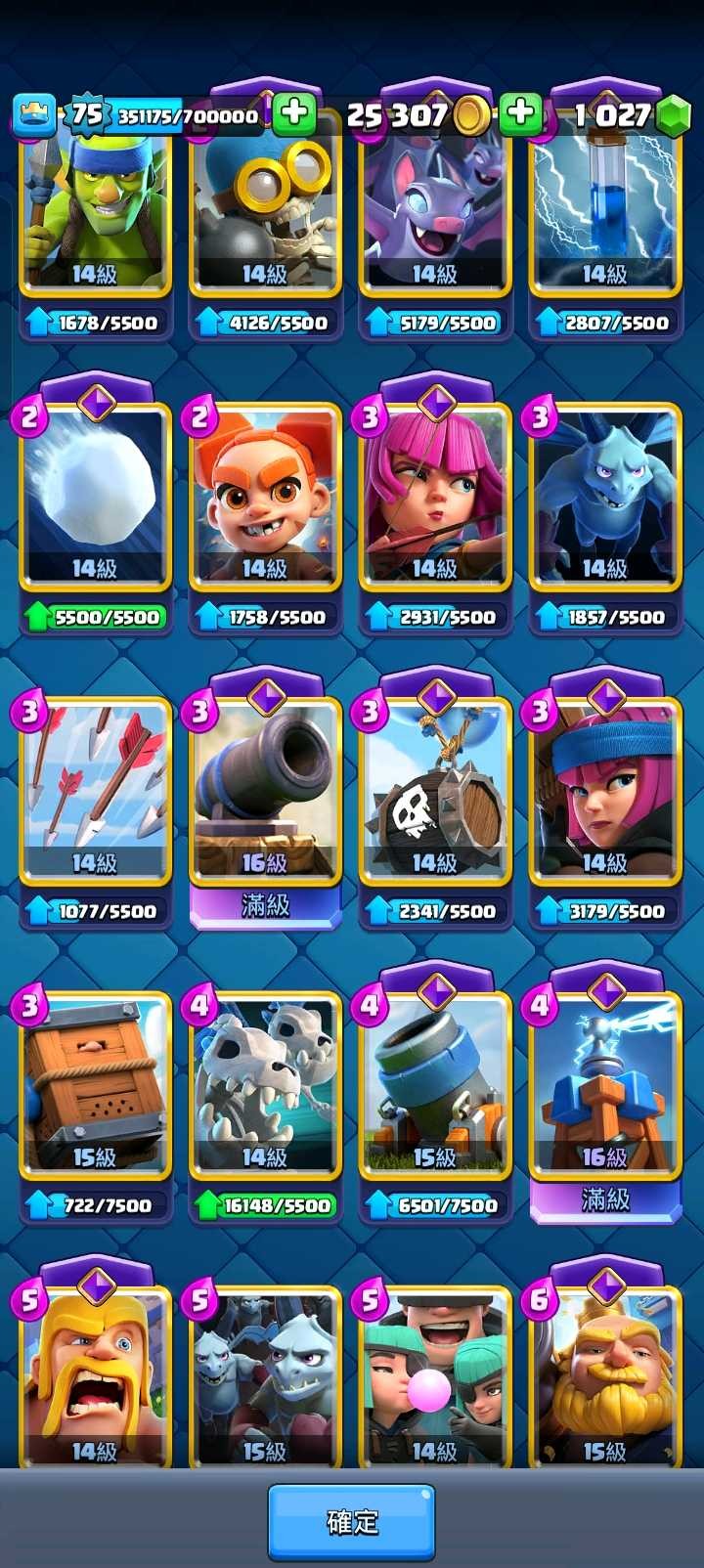Select the max-level Cannon card
The width and height of the screenshot is (704, 1568).
click(265, 792)
